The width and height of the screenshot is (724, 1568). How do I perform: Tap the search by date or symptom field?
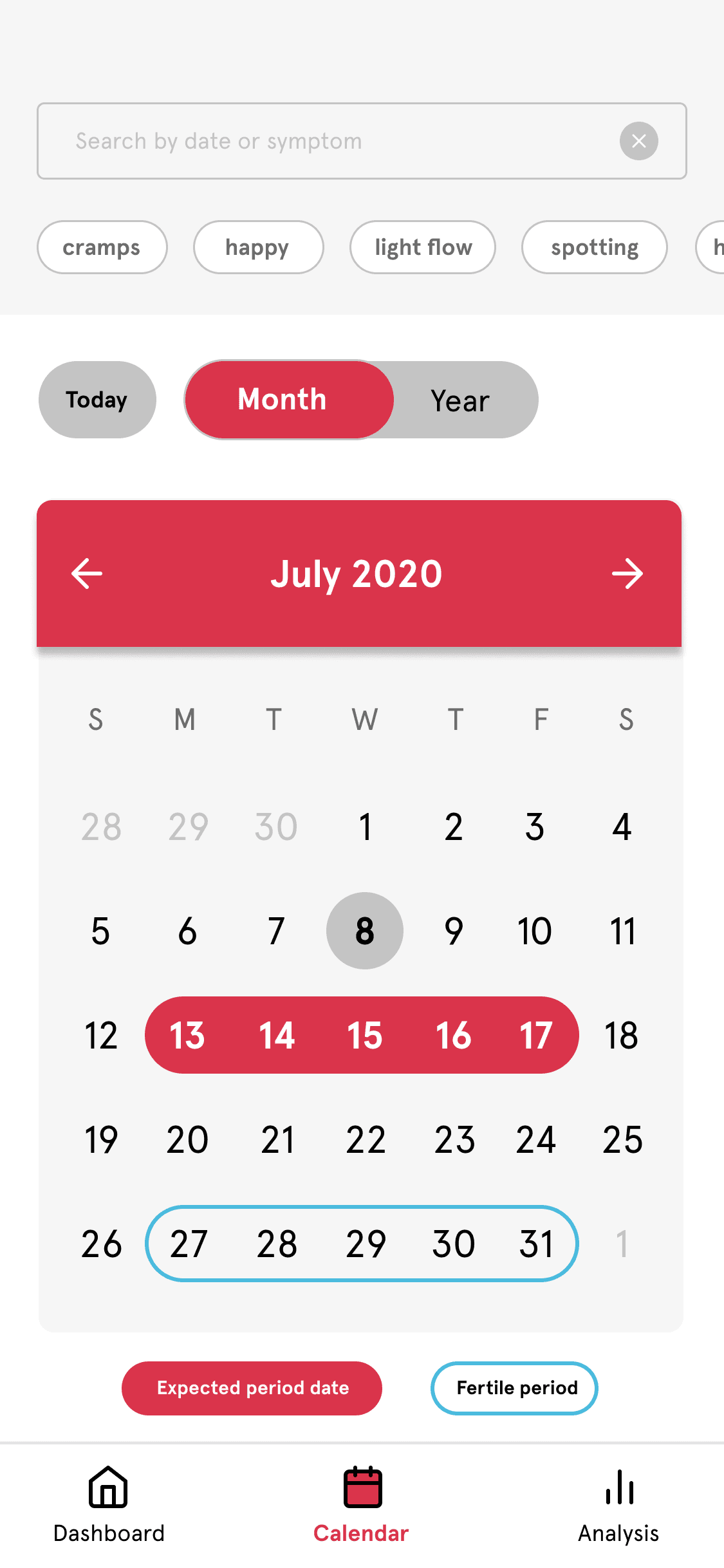362,141
